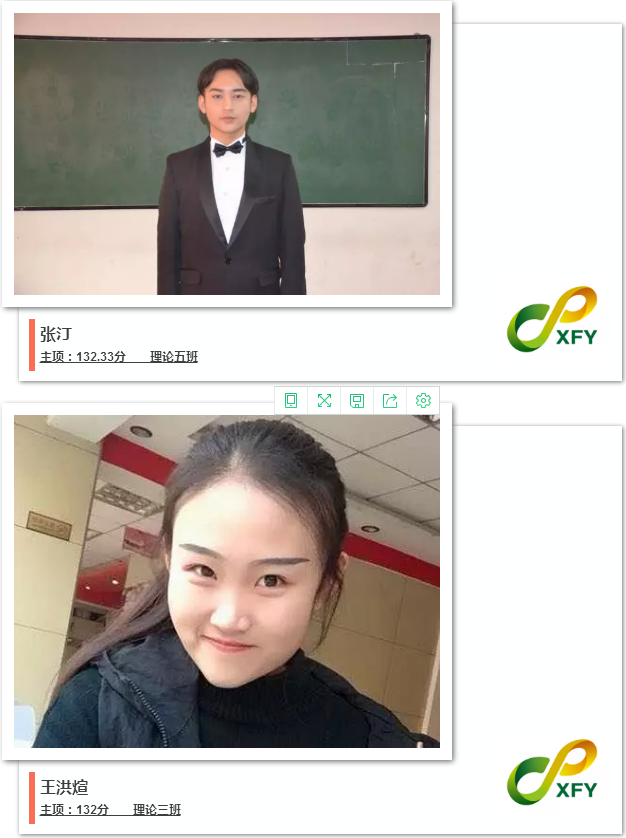Open the photo card of 王洪煊
Screen dimensions: 626x838
227,581
